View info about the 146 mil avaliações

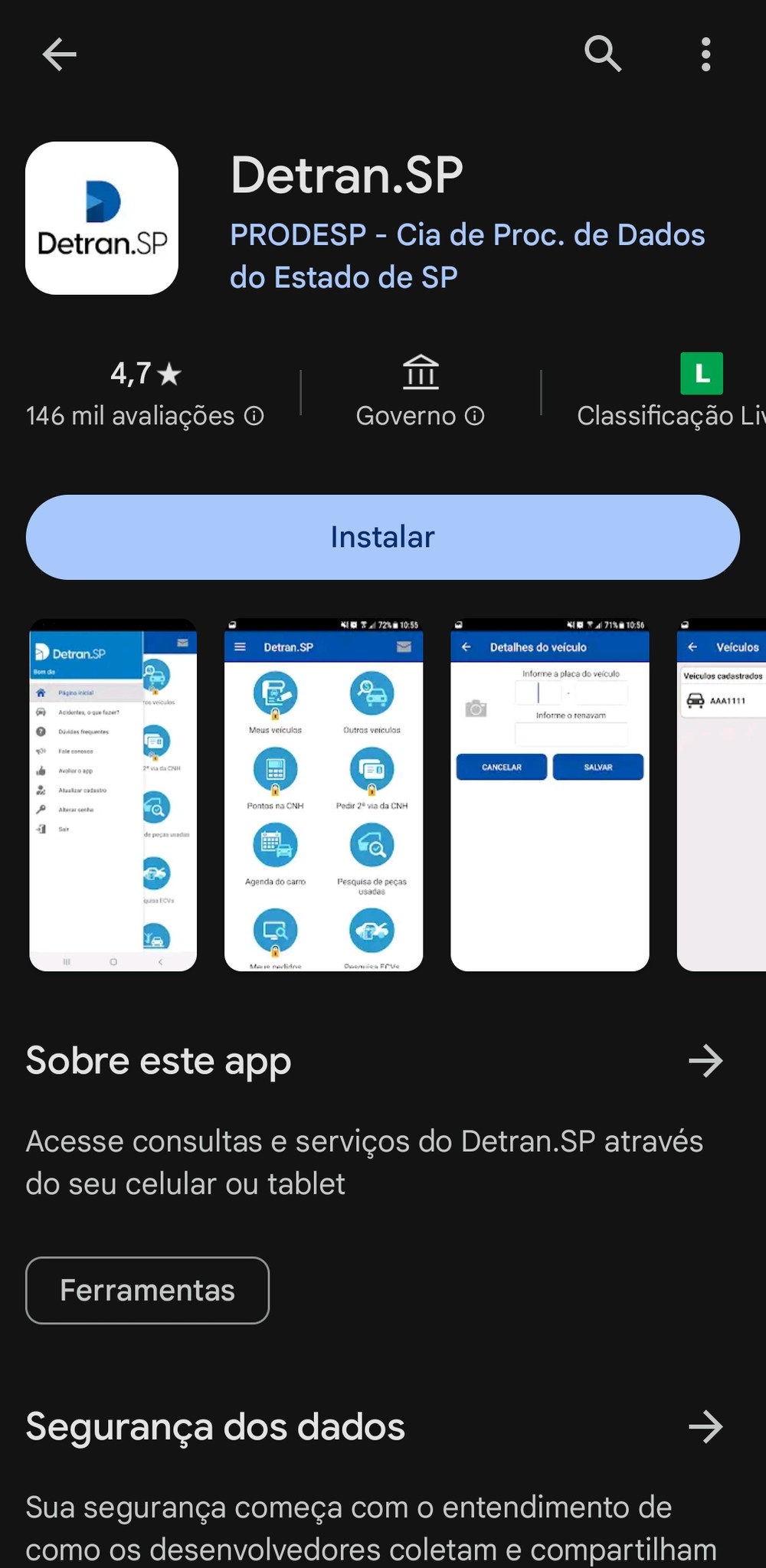254,416
